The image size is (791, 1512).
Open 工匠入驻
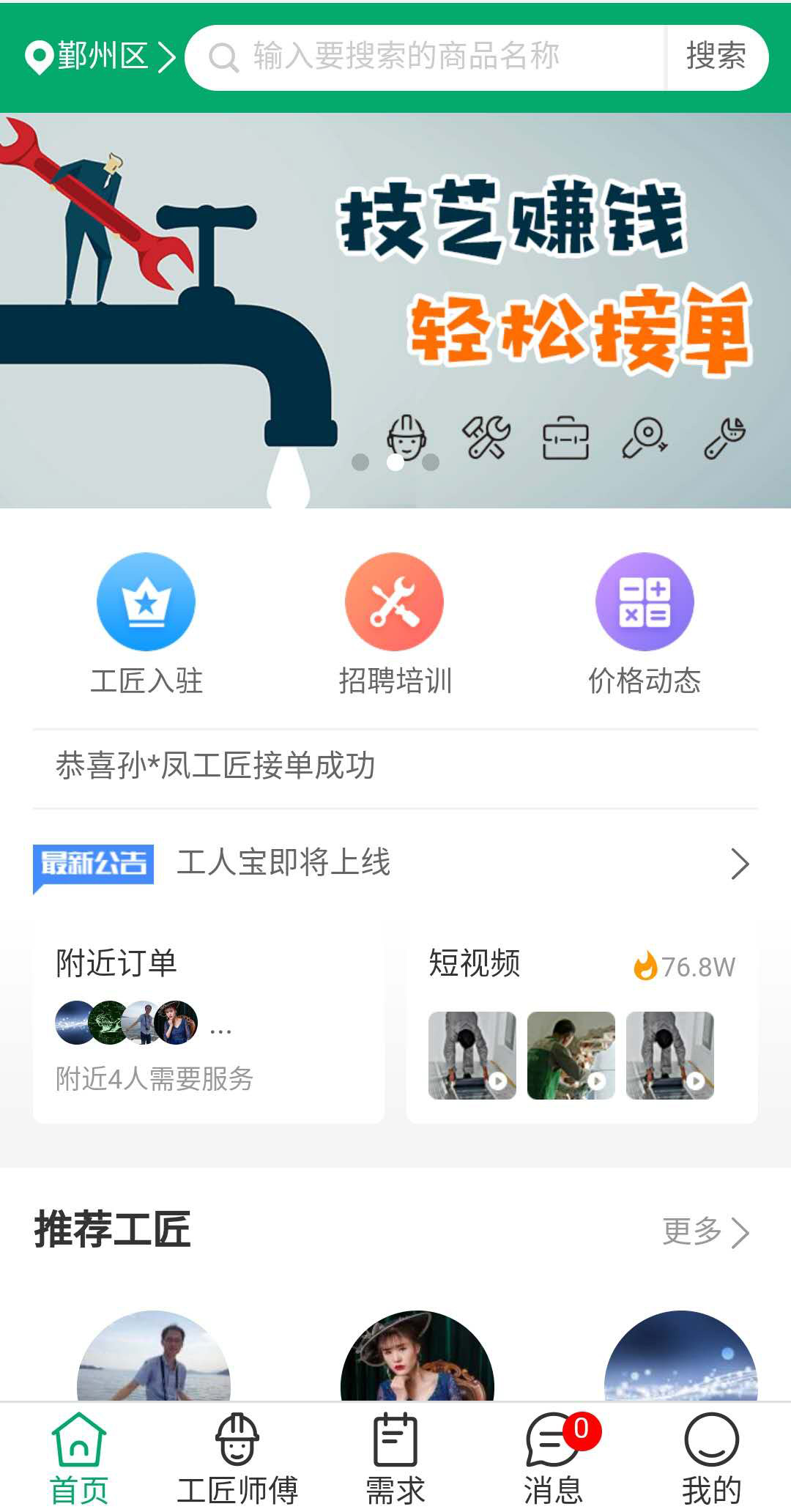click(x=146, y=623)
